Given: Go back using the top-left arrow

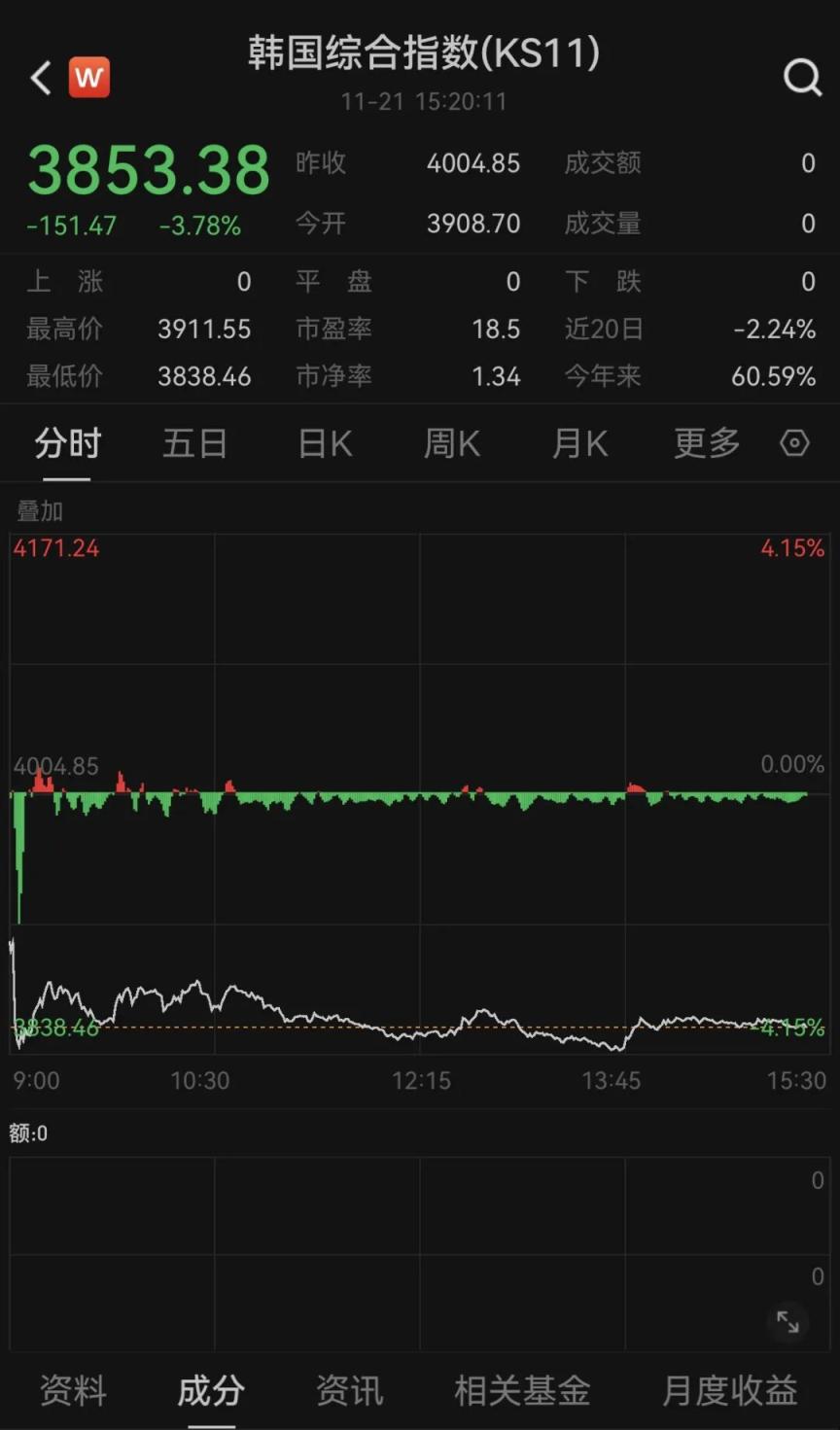Looking at the screenshot, I should (40, 78).
